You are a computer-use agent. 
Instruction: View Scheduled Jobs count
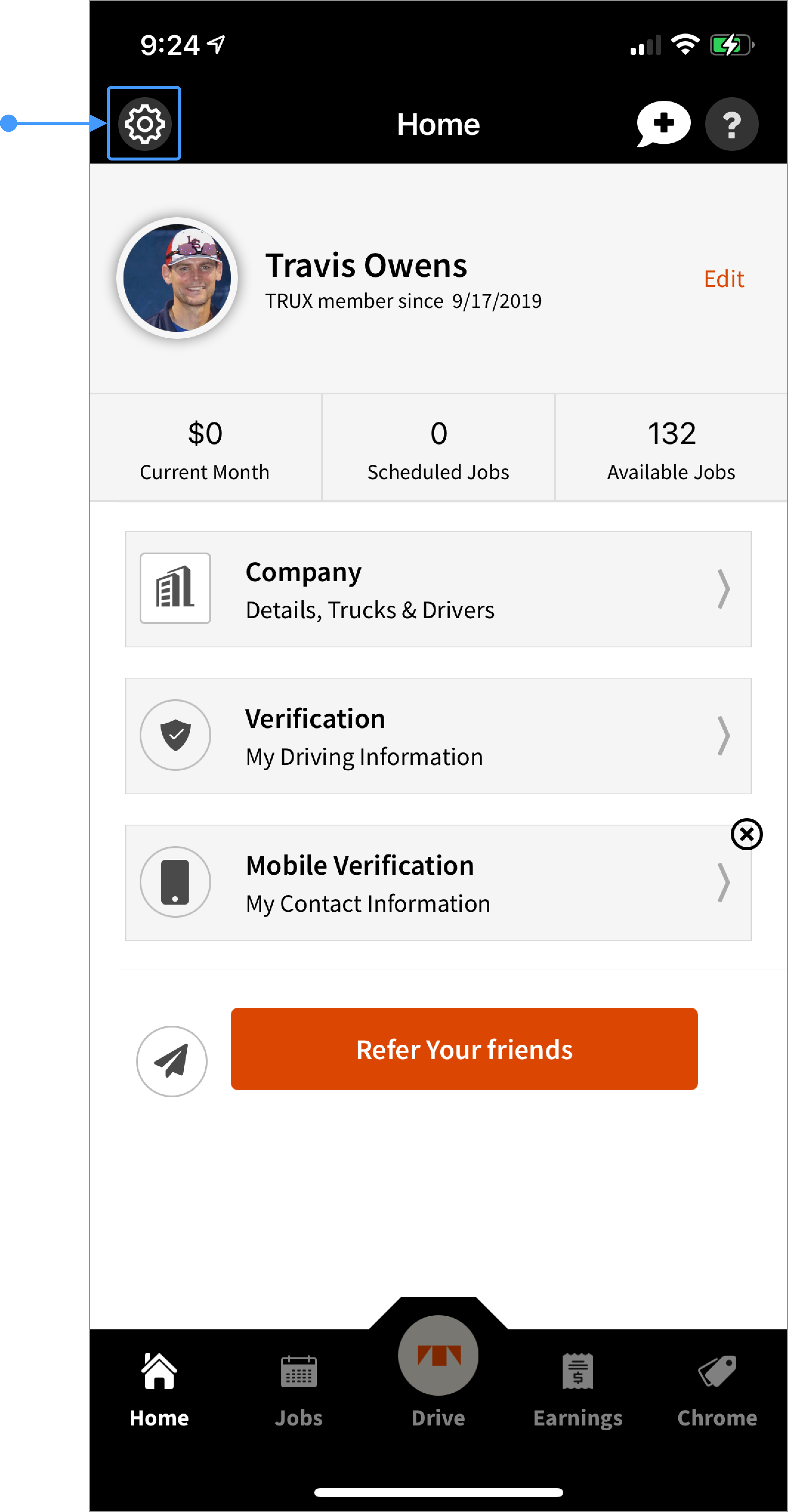[438, 448]
